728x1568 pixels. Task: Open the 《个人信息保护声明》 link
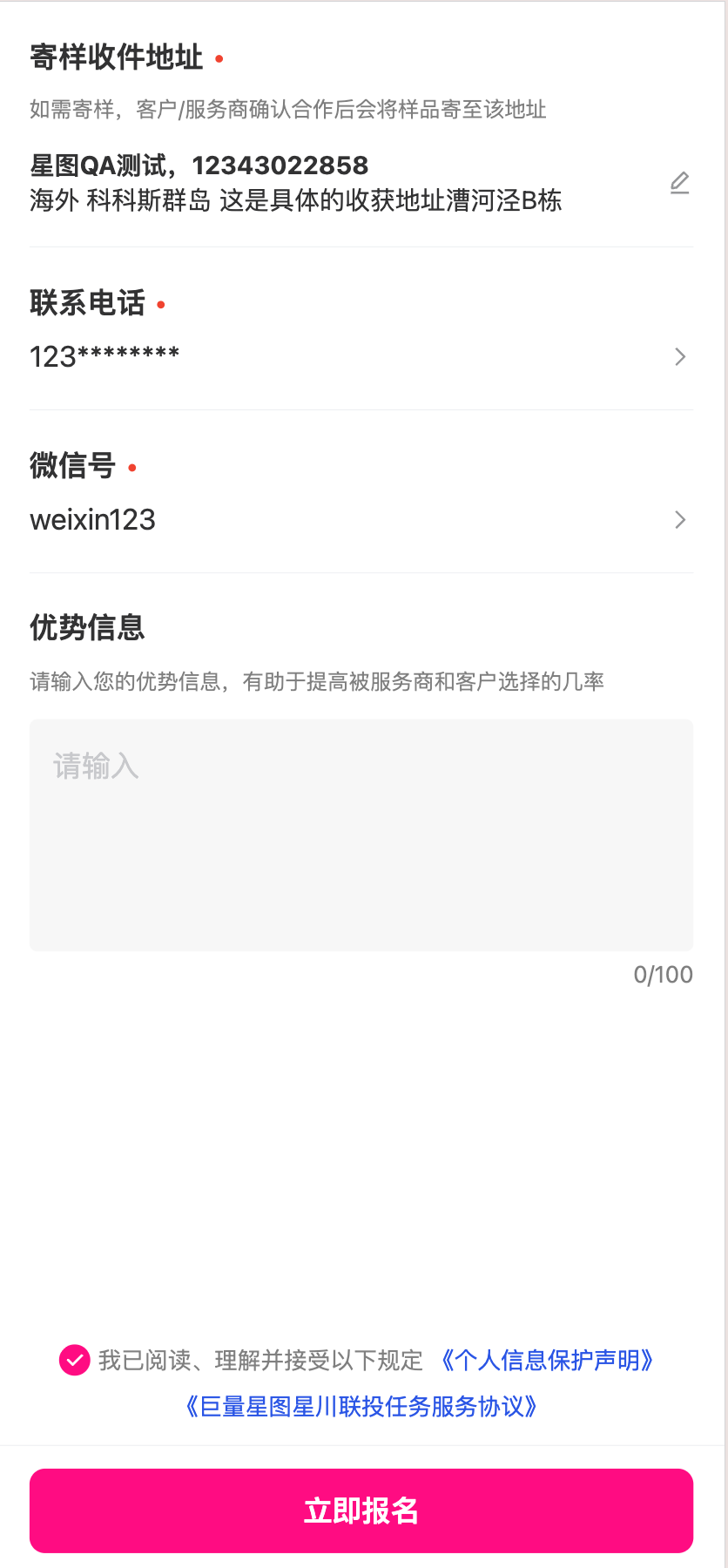coord(546,1360)
